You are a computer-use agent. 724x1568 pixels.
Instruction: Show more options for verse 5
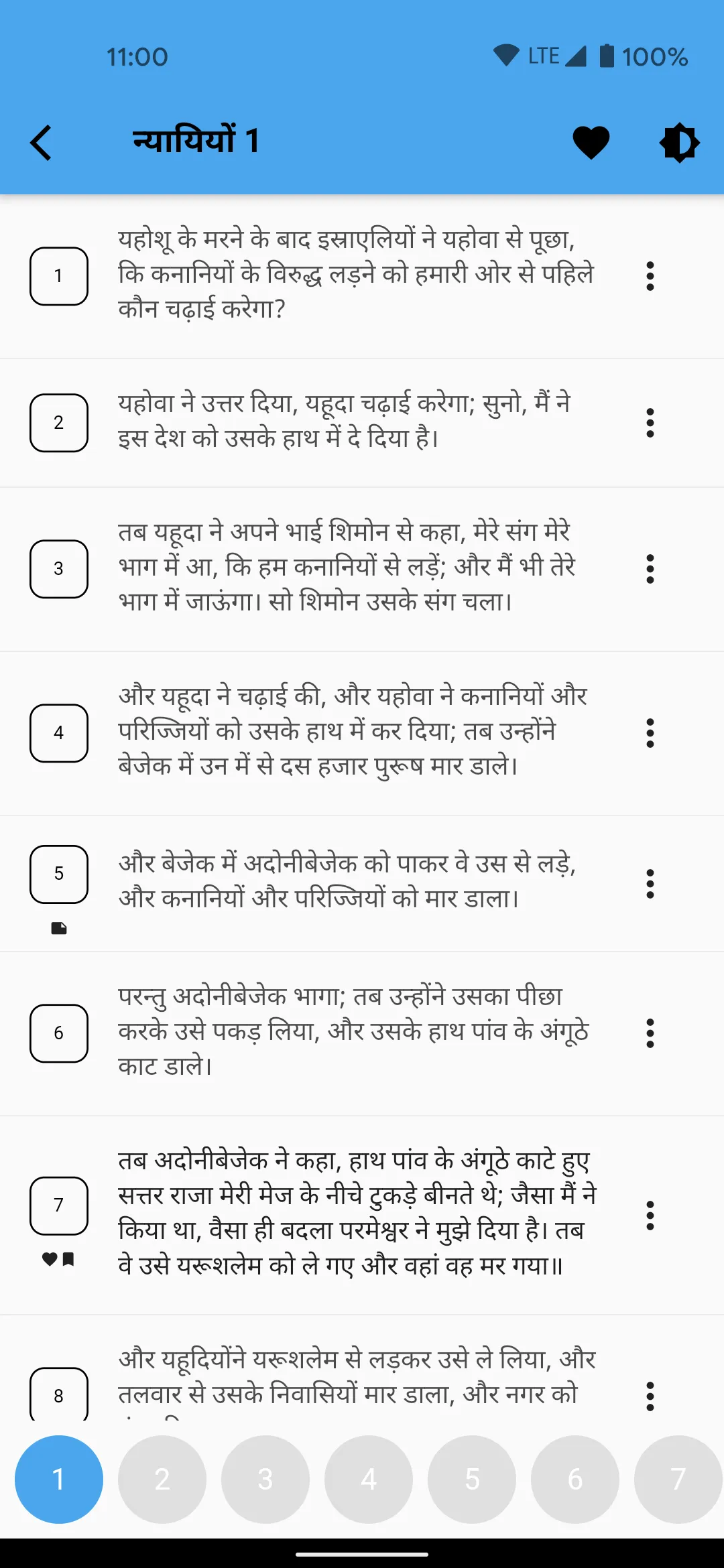650,884
